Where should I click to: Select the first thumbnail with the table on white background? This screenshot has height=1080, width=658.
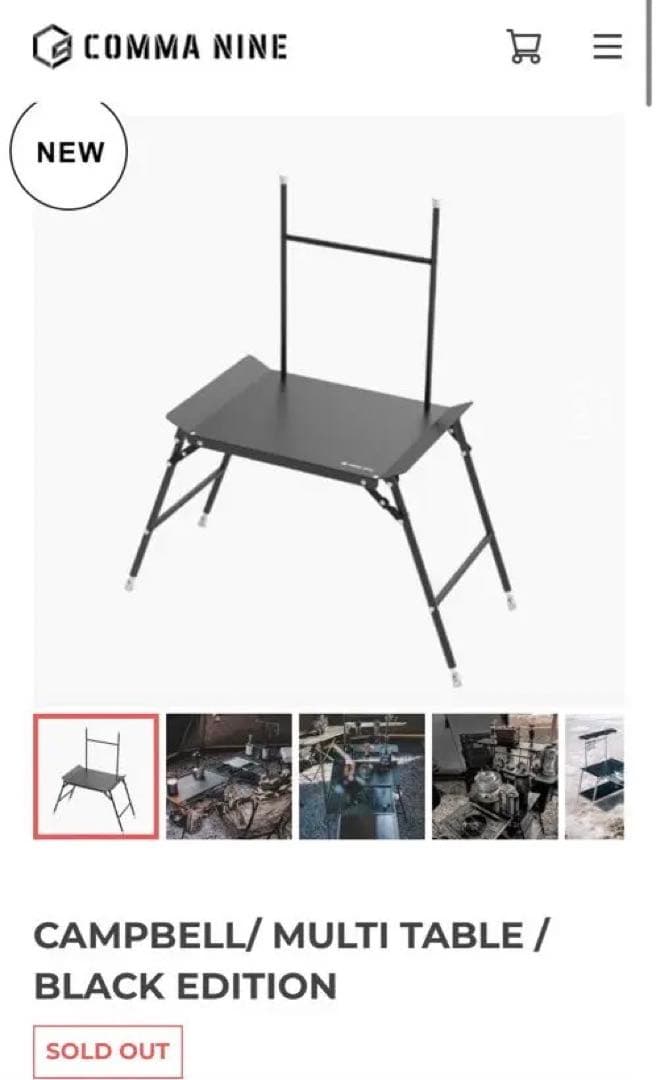tap(96, 776)
